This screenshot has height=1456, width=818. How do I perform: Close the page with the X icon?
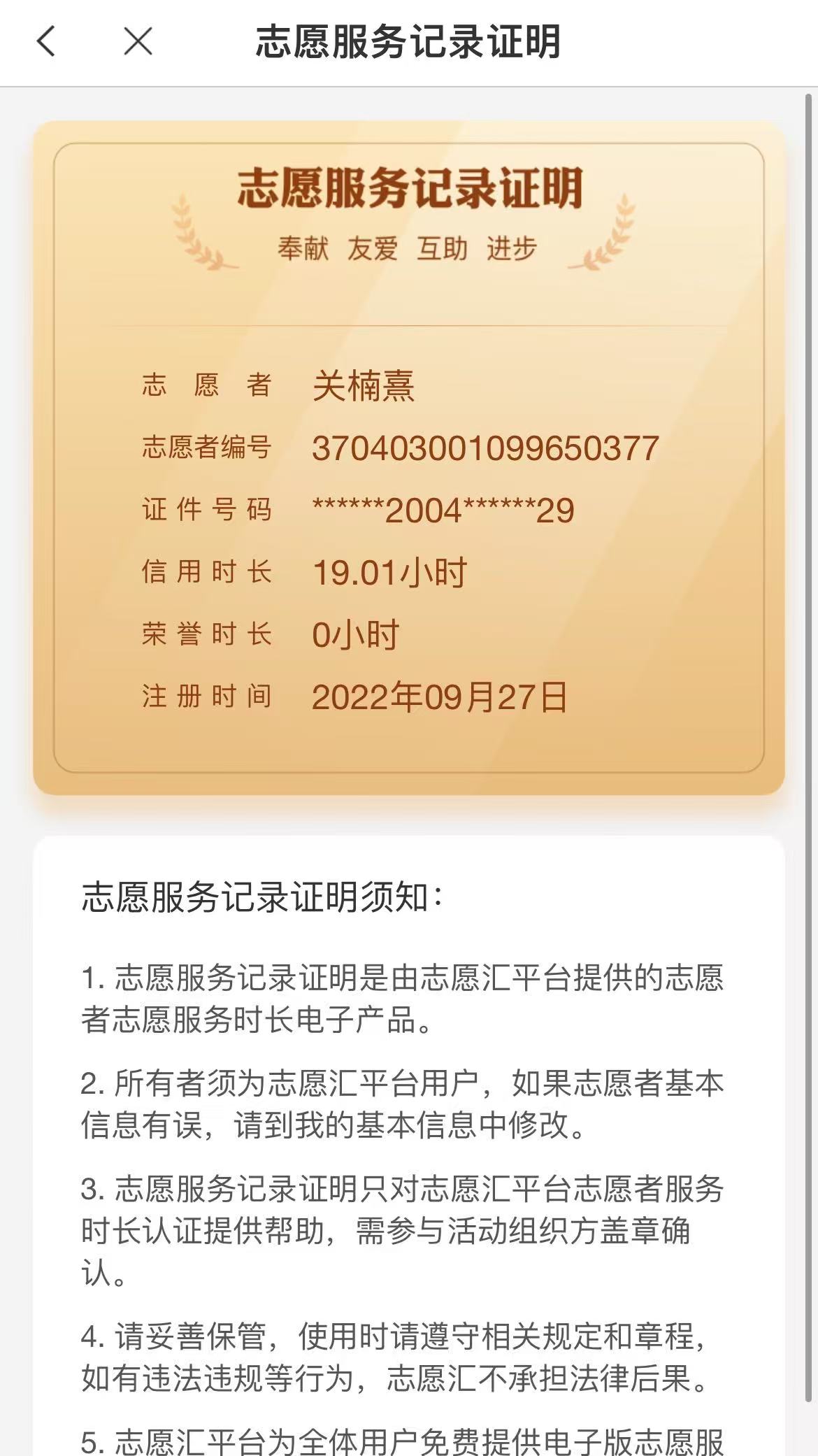tap(138, 41)
